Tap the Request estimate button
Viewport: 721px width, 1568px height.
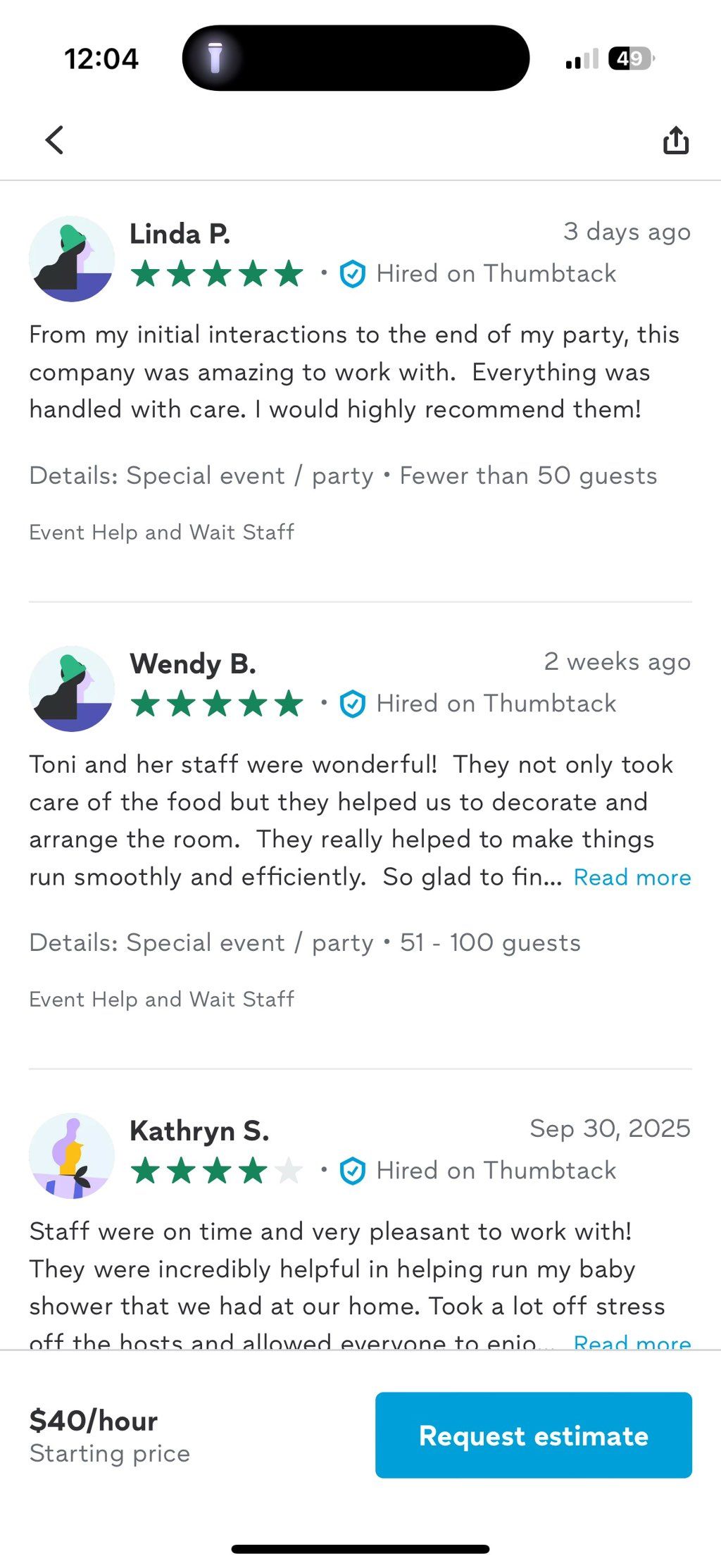click(x=533, y=1435)
